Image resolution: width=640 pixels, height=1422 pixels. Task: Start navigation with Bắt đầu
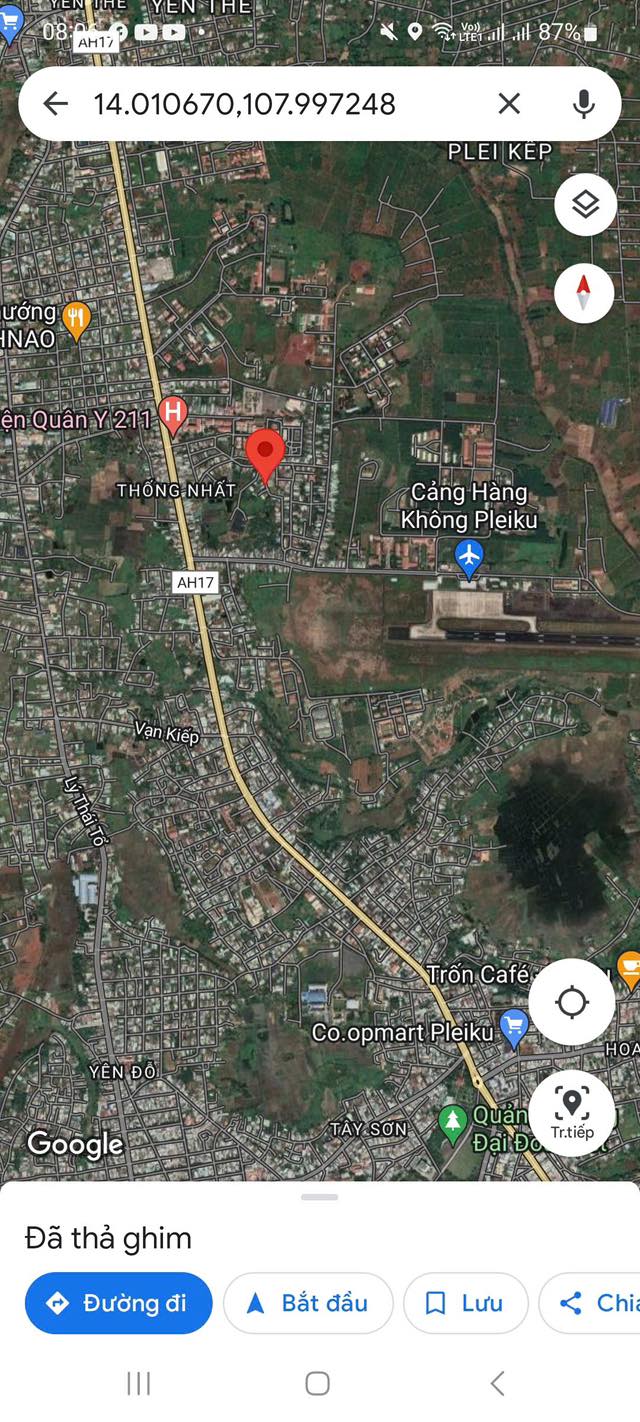coord(308,1303)
